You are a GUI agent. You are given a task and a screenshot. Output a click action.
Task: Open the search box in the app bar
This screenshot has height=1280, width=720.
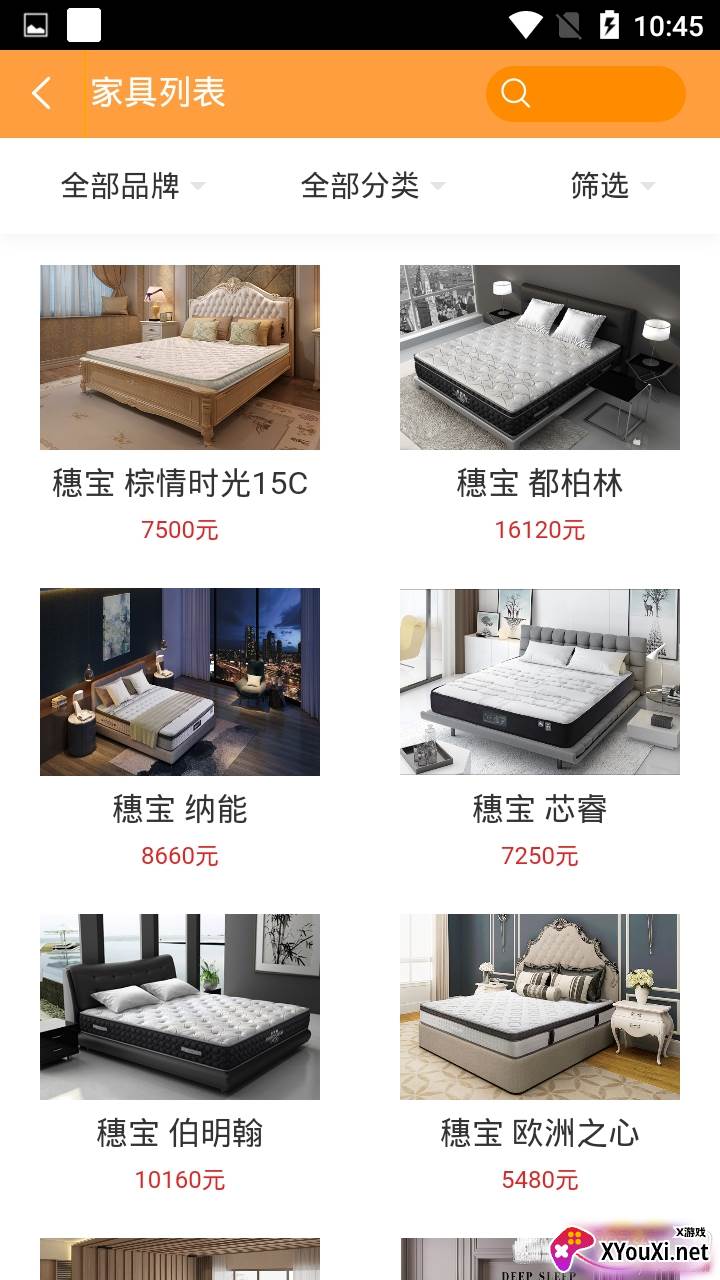[585, 94]
